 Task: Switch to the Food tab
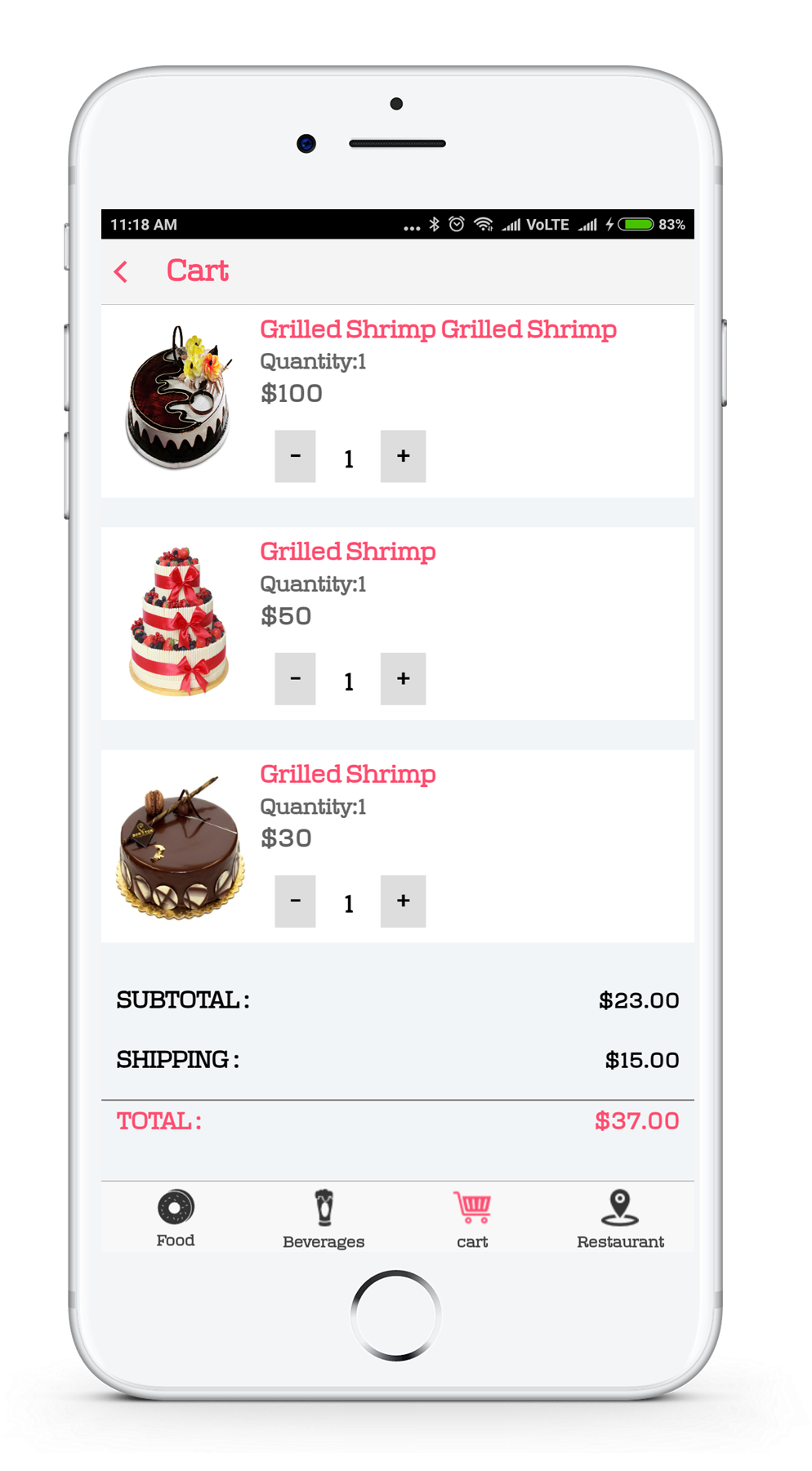[176, 1218]
